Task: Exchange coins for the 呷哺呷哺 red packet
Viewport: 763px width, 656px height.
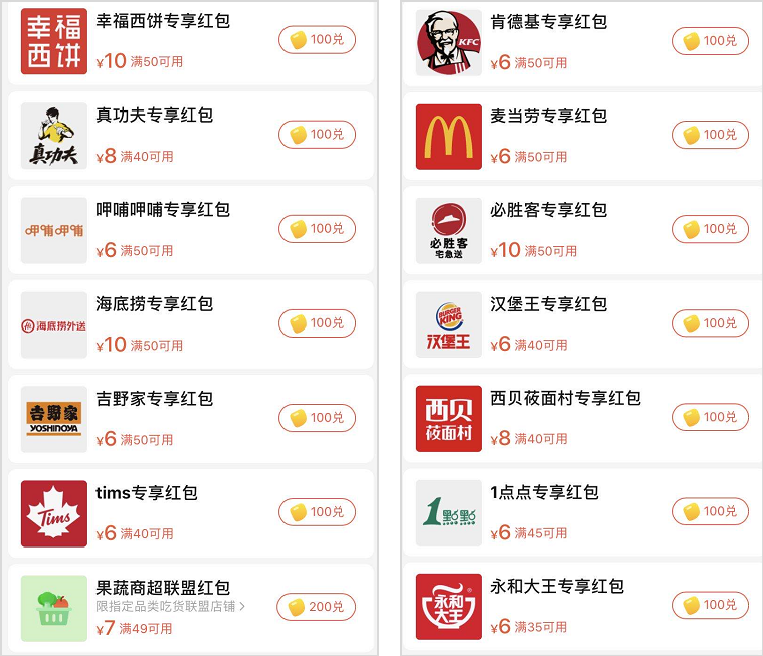Action: tap(316, 228)
